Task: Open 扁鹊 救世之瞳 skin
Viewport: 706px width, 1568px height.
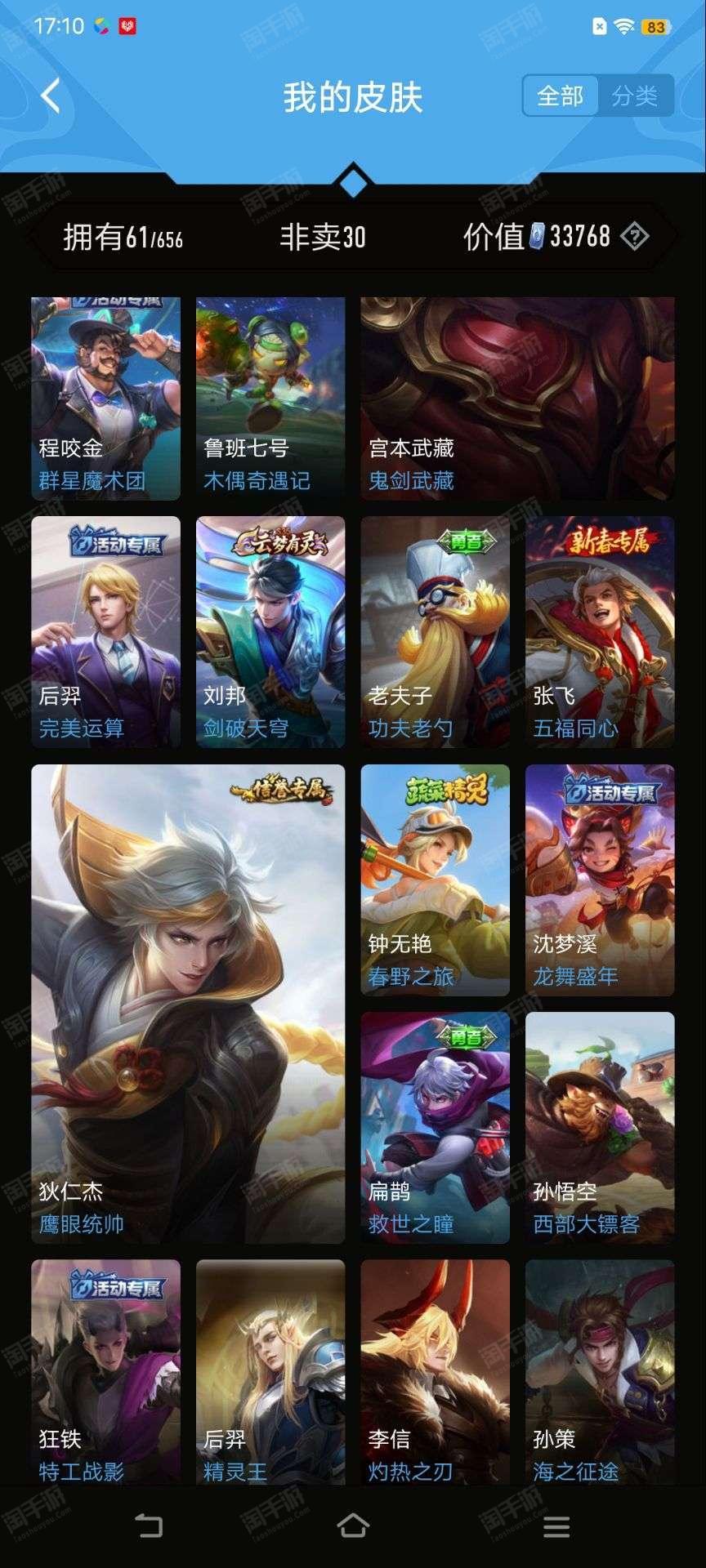Action: (436, 1128)
